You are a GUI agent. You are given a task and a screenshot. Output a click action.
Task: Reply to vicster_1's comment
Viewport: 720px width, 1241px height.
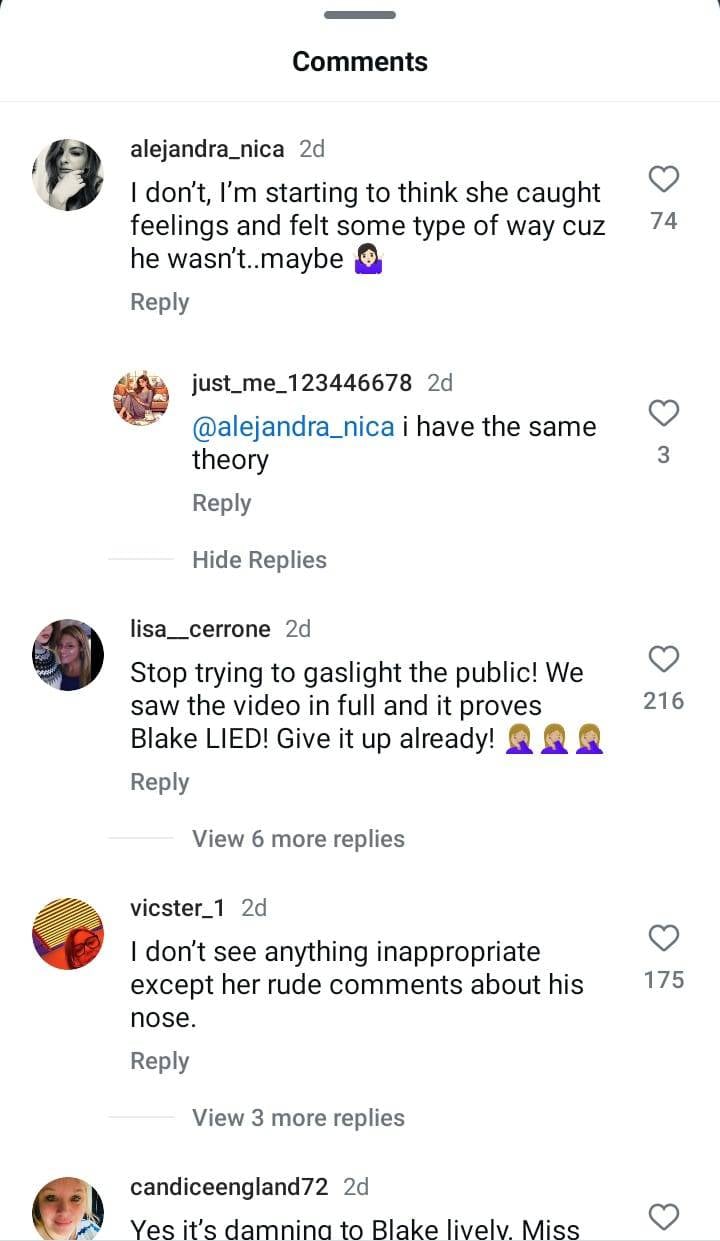(159, 1061)
